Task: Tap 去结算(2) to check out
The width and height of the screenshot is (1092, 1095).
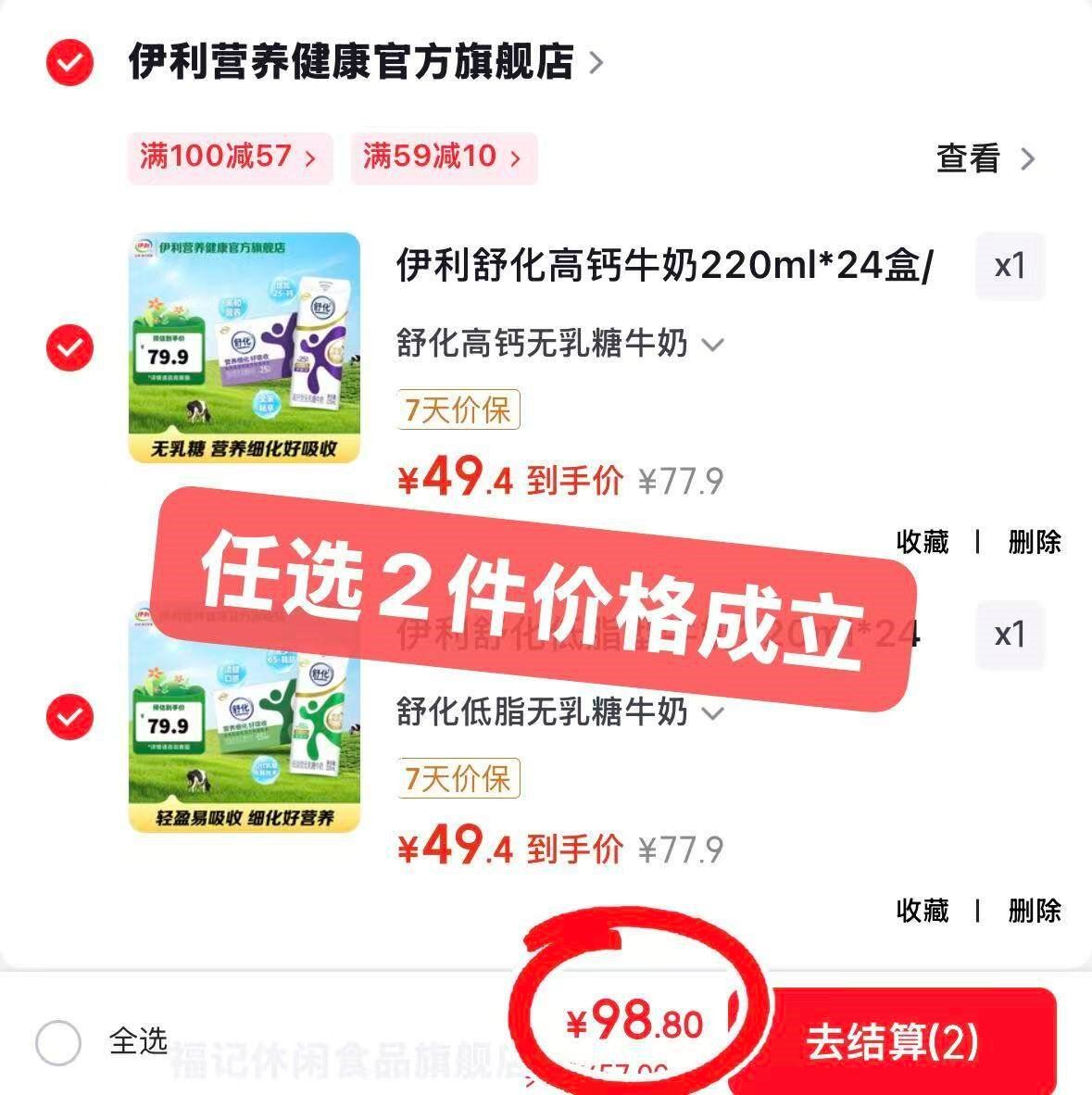Action: click(892, 1041)
